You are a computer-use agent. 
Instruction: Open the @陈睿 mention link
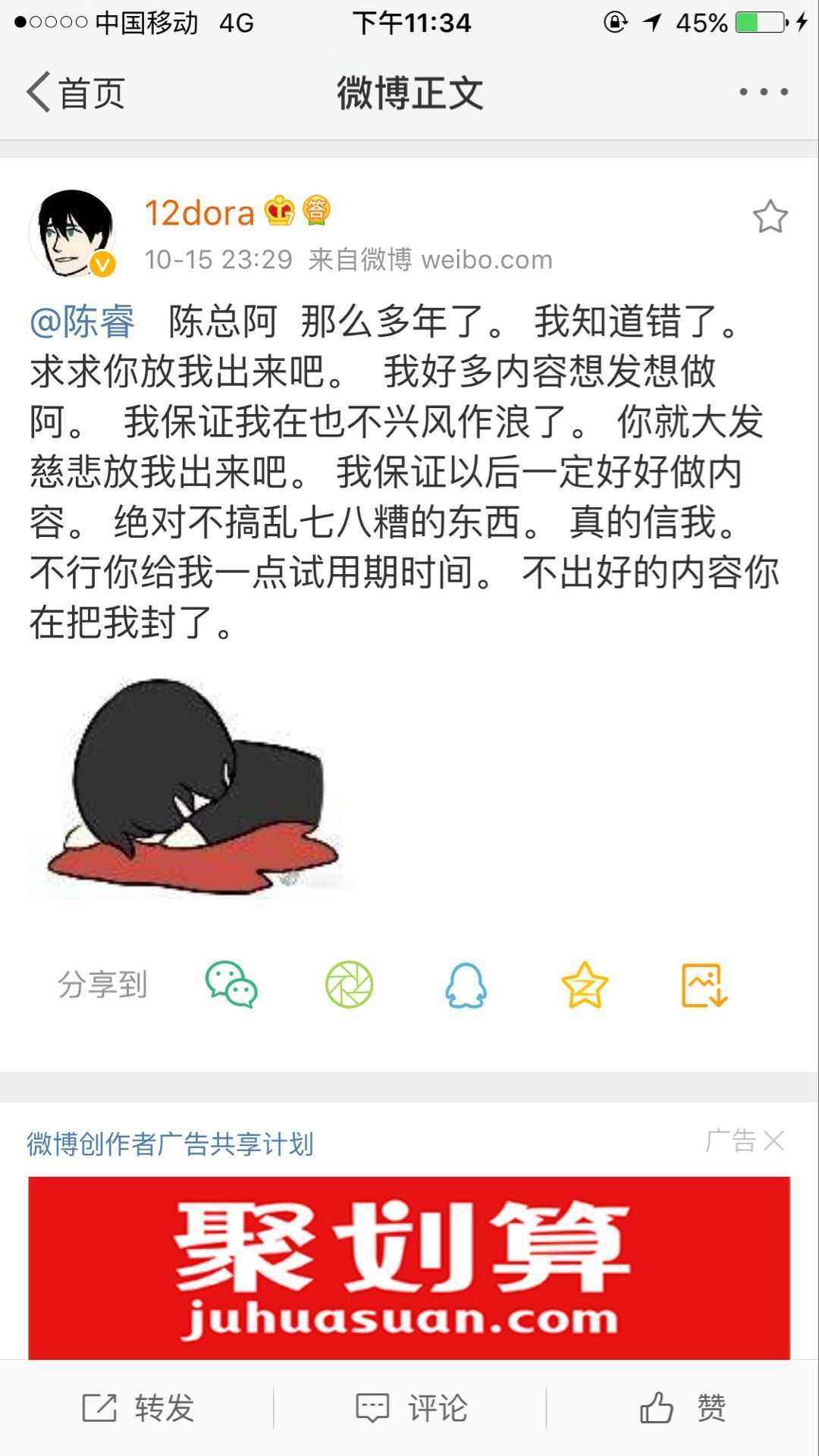pyautogui.click(x=82, y=322)
